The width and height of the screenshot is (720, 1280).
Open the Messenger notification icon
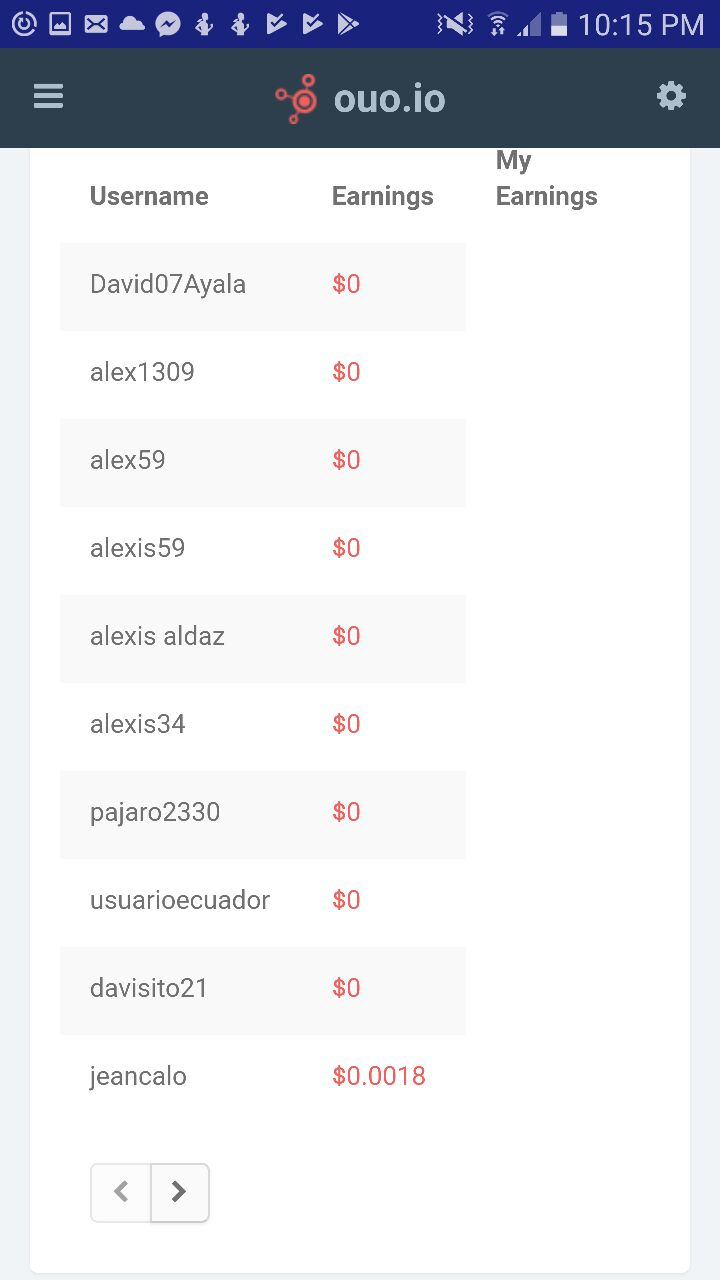pyautogui.click(x=166, y=22)
